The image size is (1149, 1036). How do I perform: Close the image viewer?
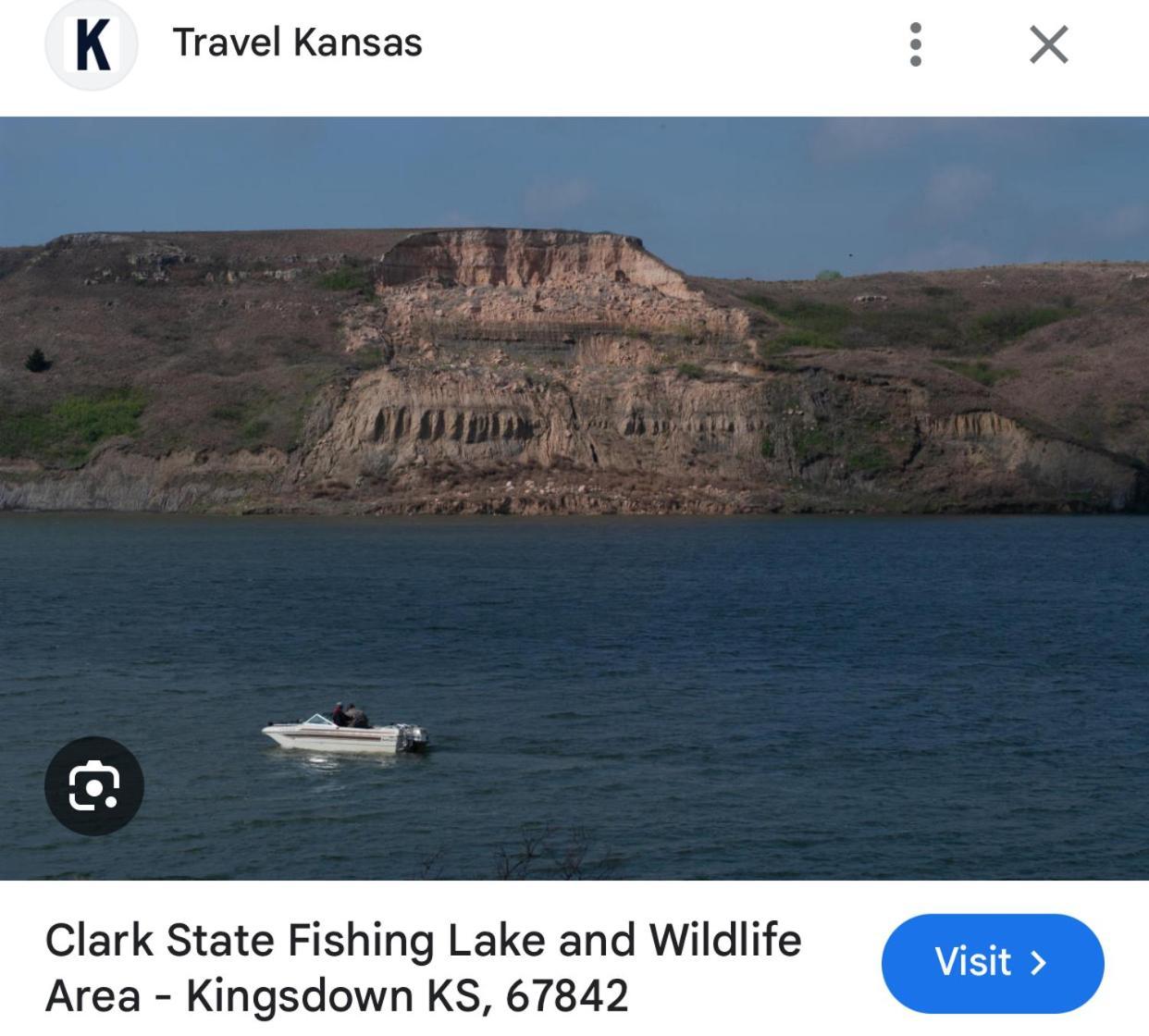point(1048,44)
